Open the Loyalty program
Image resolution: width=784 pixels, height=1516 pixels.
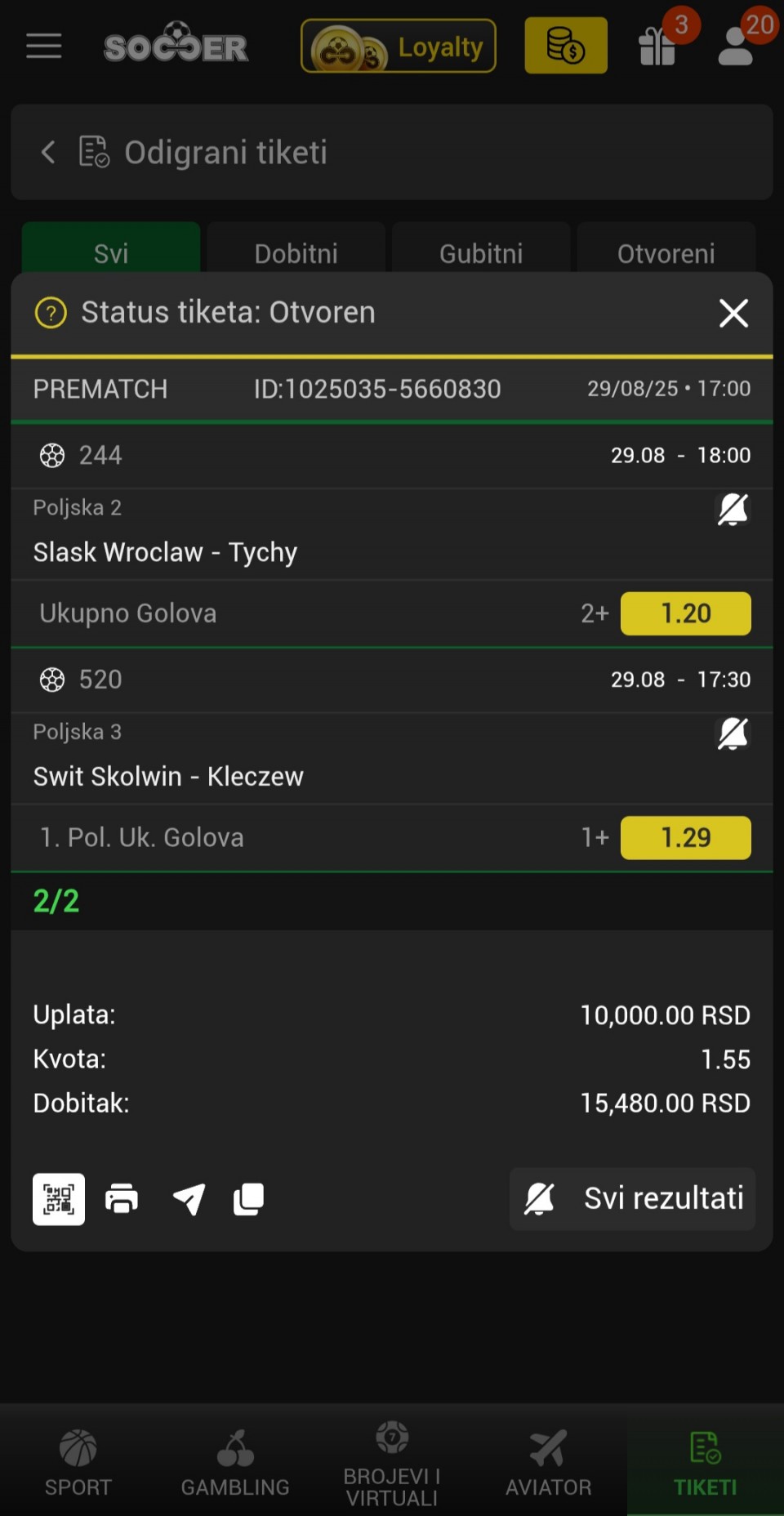click(399, 47)
